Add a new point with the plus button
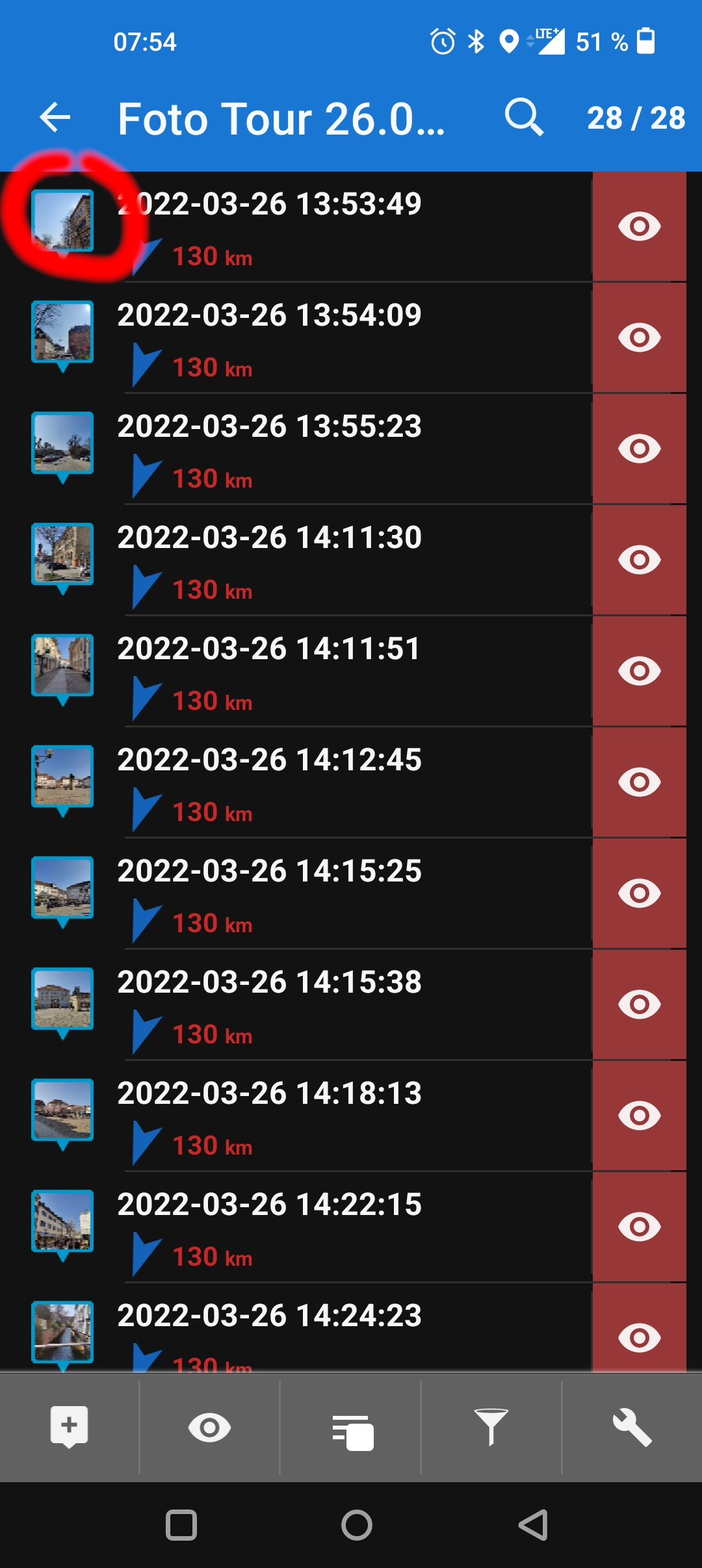Screen dimensions: 702x1568 tap(70, 1427)
